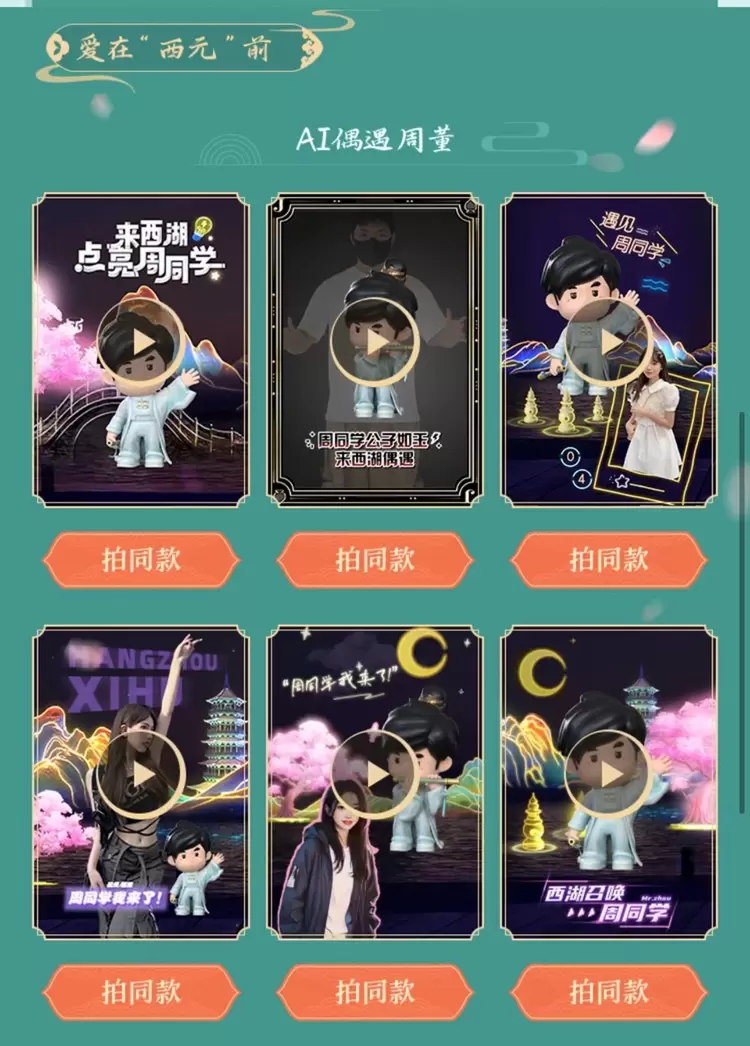Play the '遇见周同学' video
Image resolution: width=750 pixels, height=1046 pixels.
click(609, 343)
